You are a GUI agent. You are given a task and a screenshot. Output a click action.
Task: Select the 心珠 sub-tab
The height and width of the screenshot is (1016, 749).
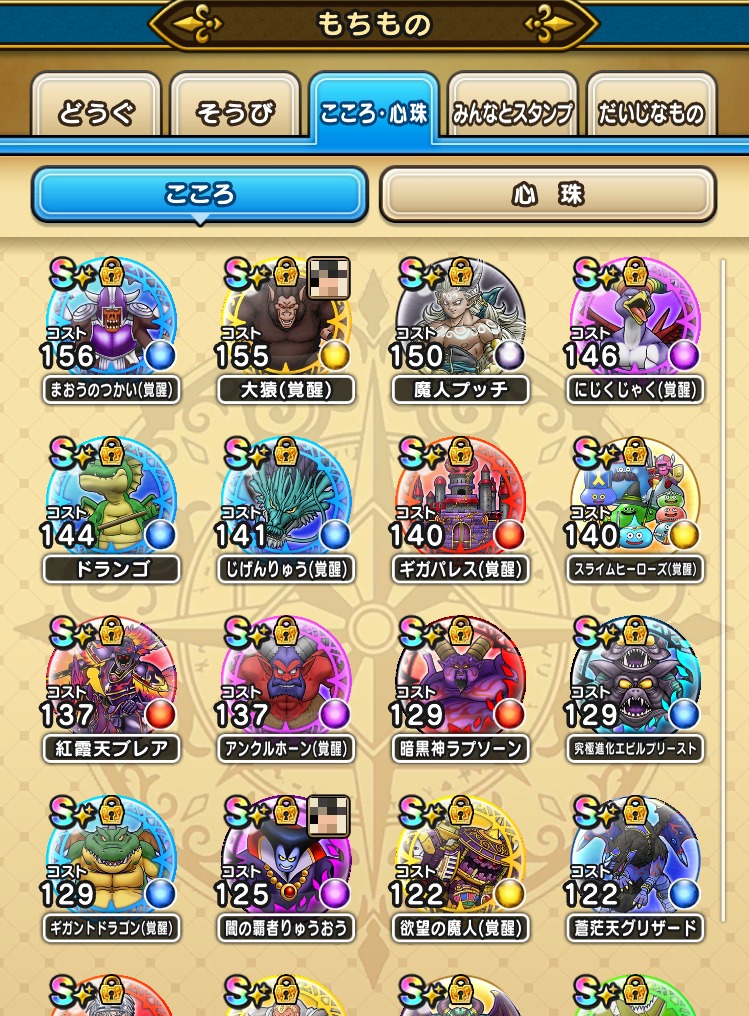point(547,194)
